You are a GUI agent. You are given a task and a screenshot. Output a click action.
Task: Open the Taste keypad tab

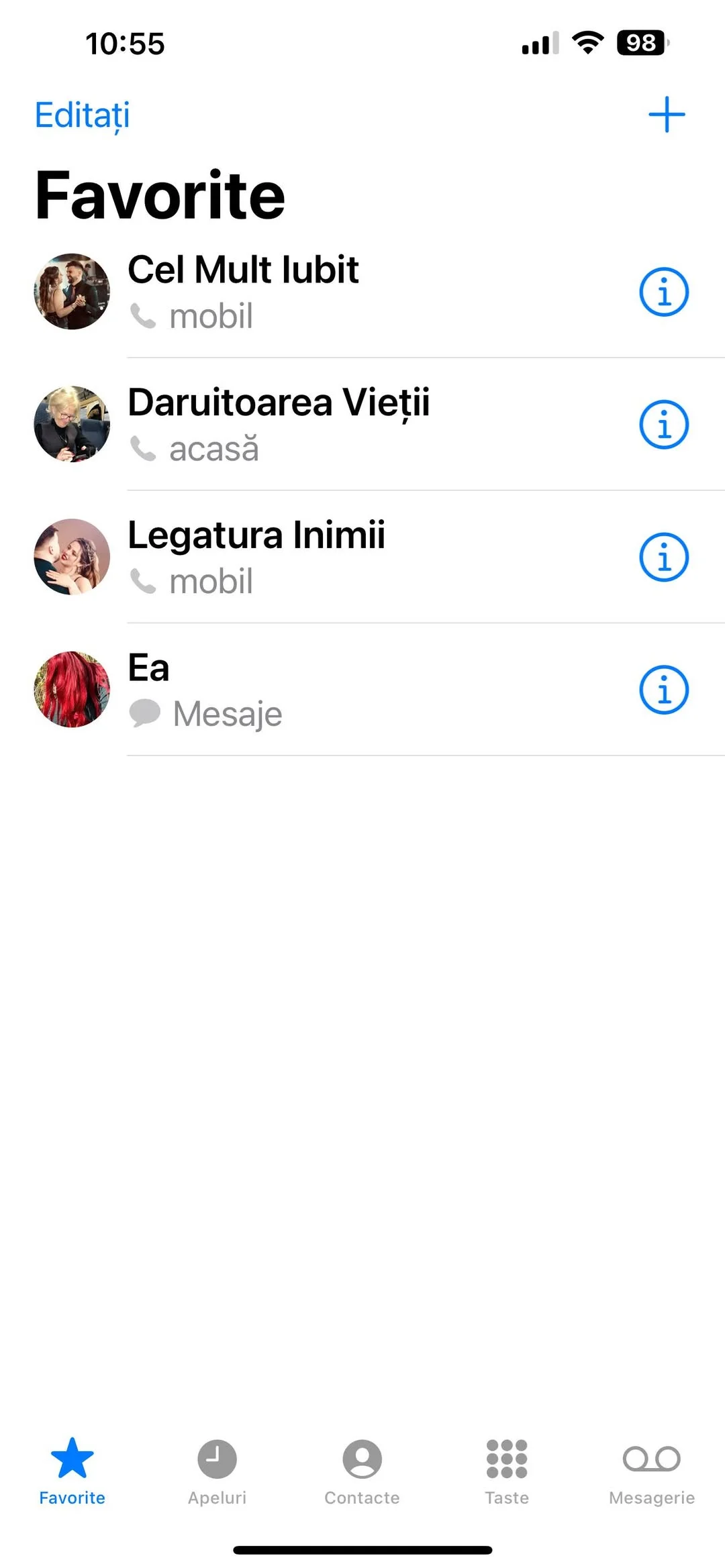click(x=507, y=1471)
